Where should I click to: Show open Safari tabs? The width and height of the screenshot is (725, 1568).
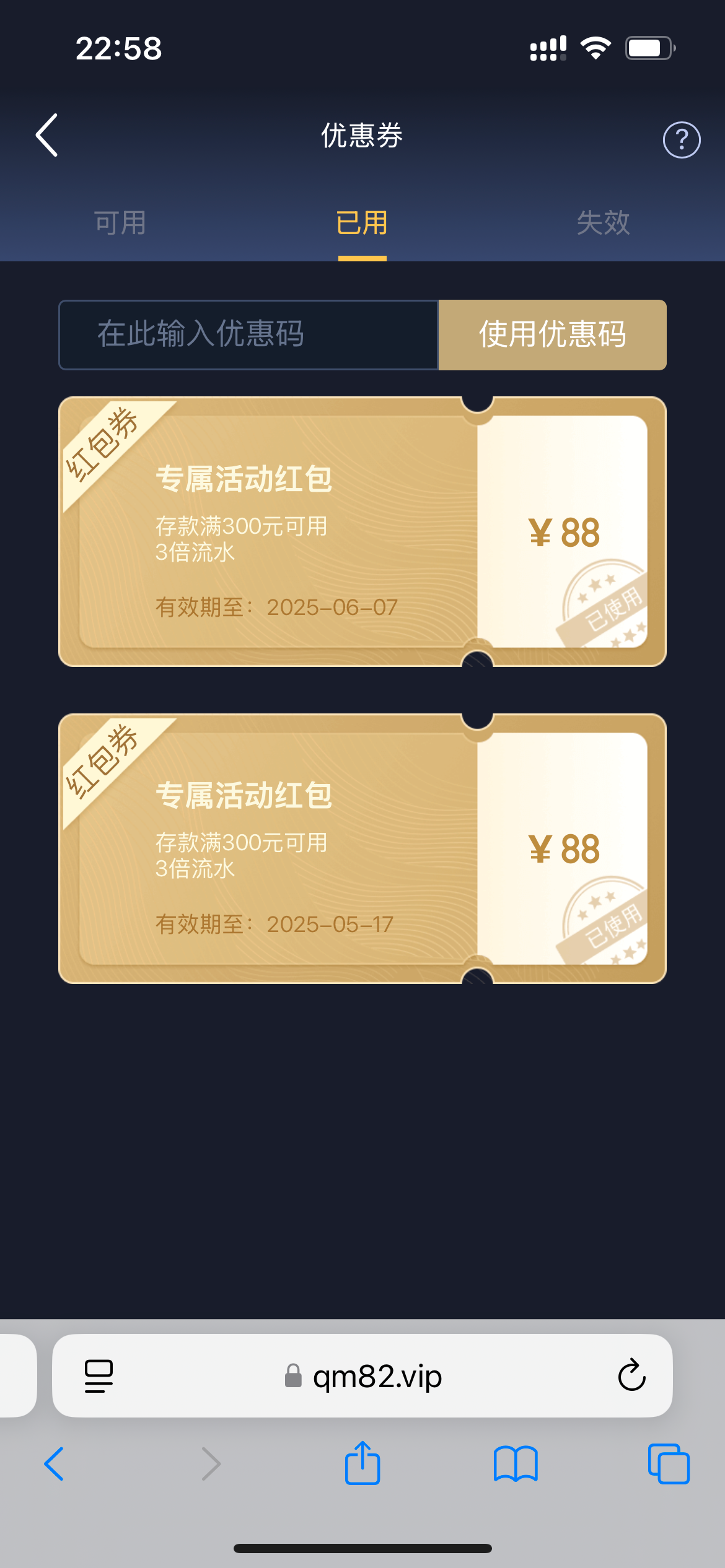tap(669, 1464)
